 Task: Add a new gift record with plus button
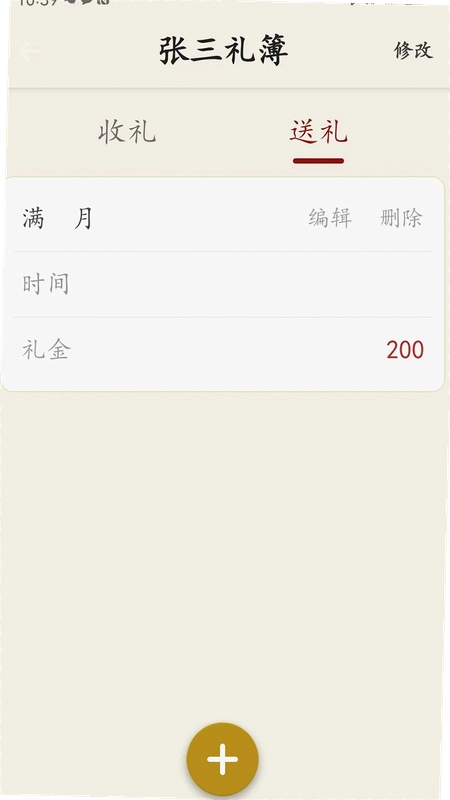222,759
